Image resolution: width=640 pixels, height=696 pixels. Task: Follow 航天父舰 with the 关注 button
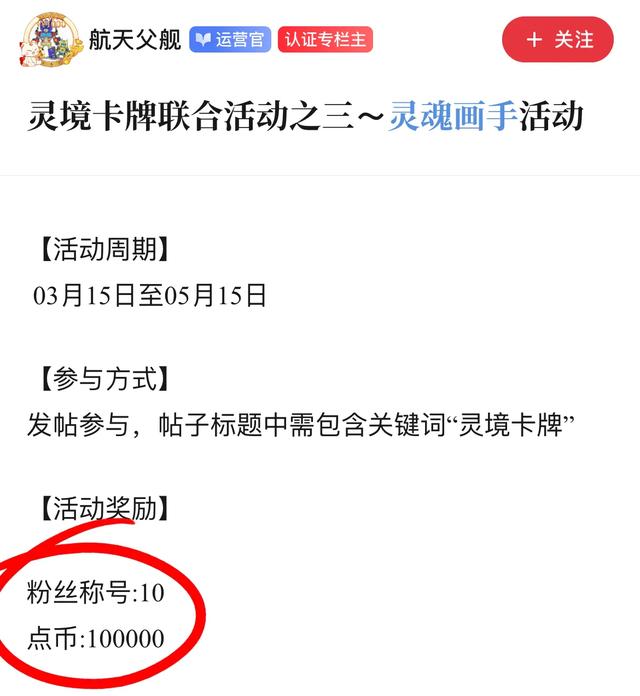pos(557,40)
